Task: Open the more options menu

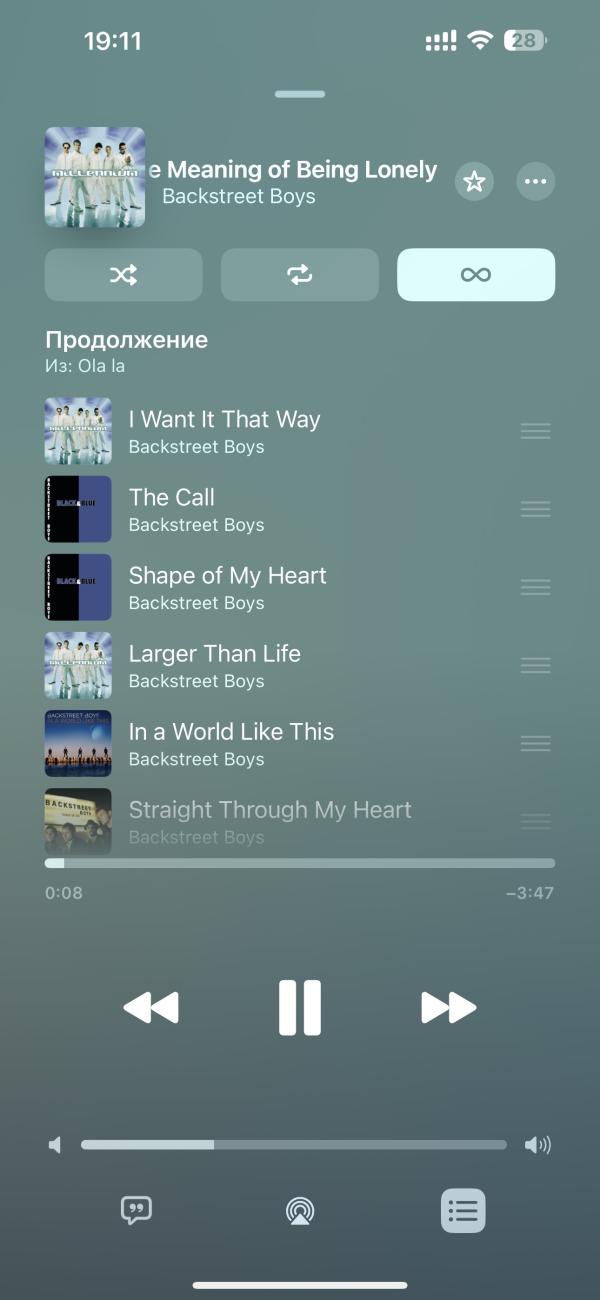Action: [536, 181]
